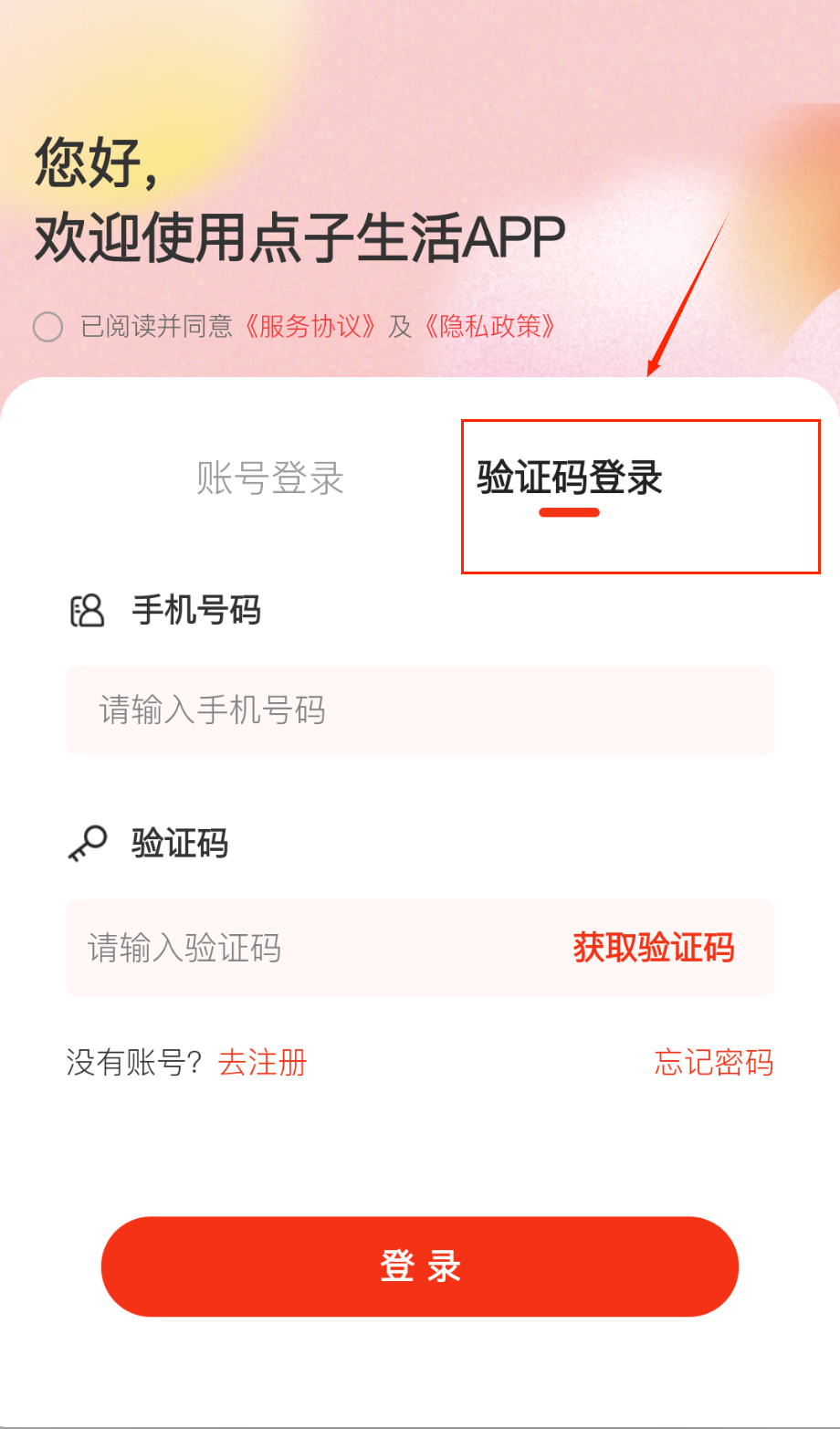Request code via 获取验证码

[x=653, y=949]
